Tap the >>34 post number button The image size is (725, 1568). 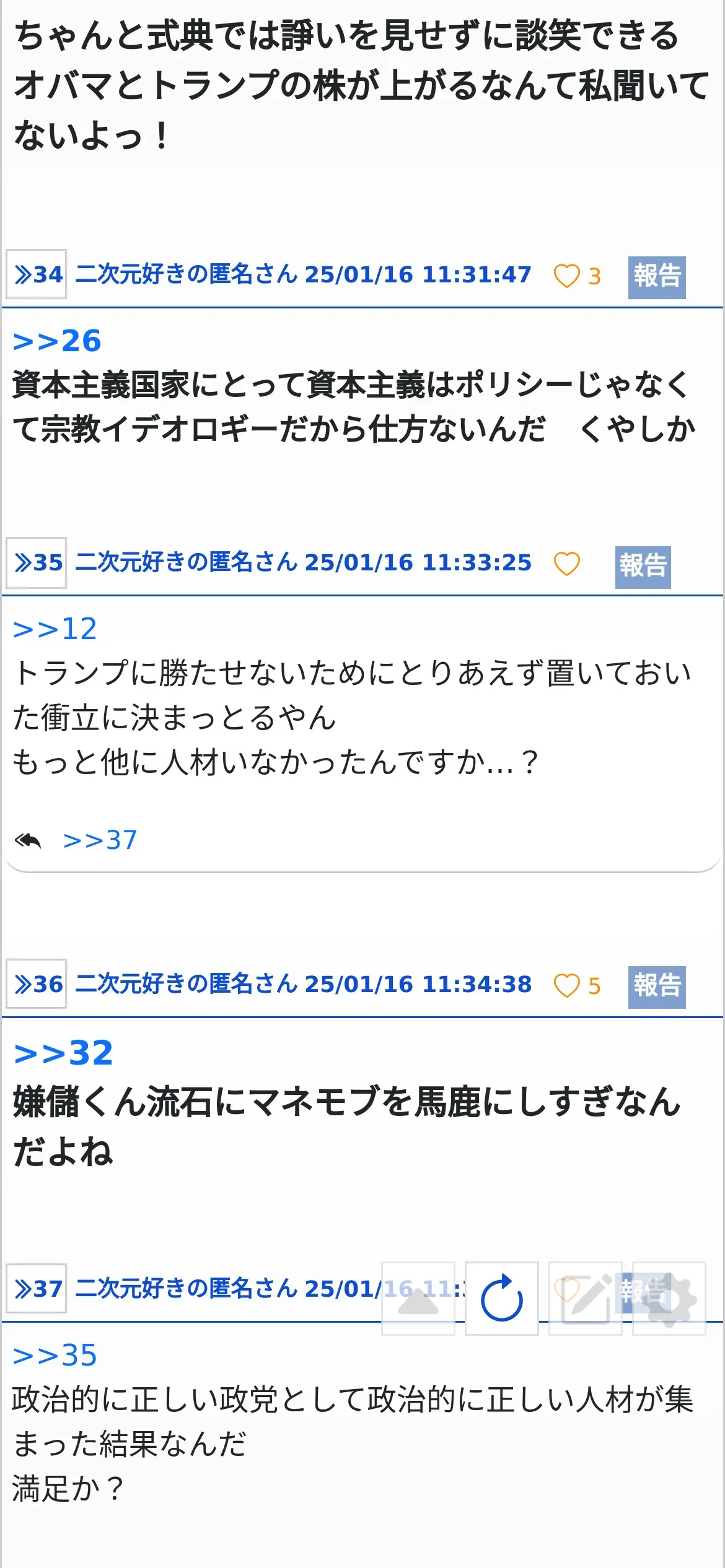37,274
